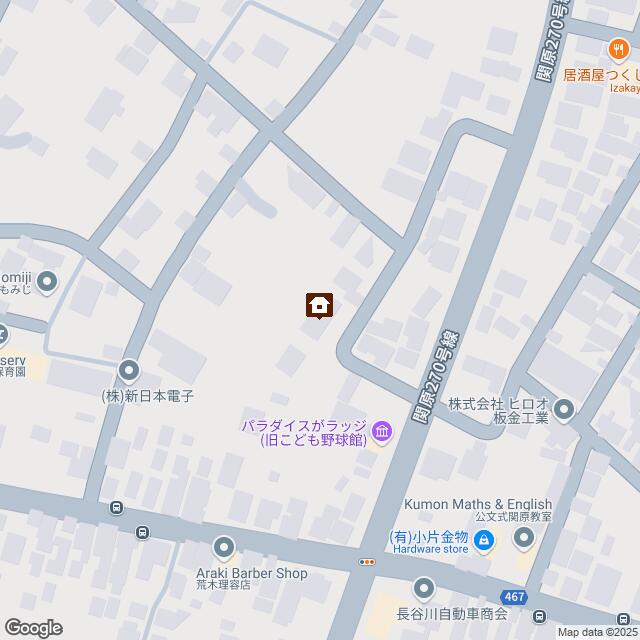
Task: Tap the home marker at map center
Action: tap(319, 304)
